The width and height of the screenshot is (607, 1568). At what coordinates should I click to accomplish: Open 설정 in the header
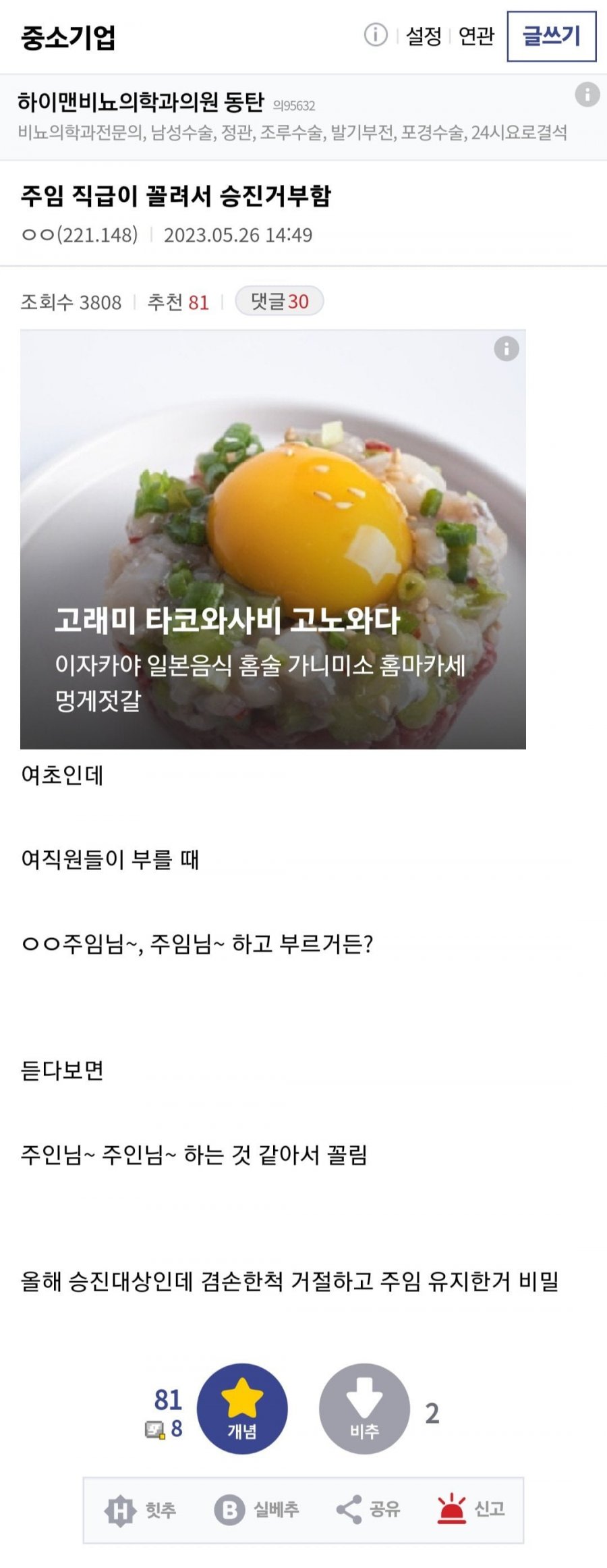click(424, 36)
